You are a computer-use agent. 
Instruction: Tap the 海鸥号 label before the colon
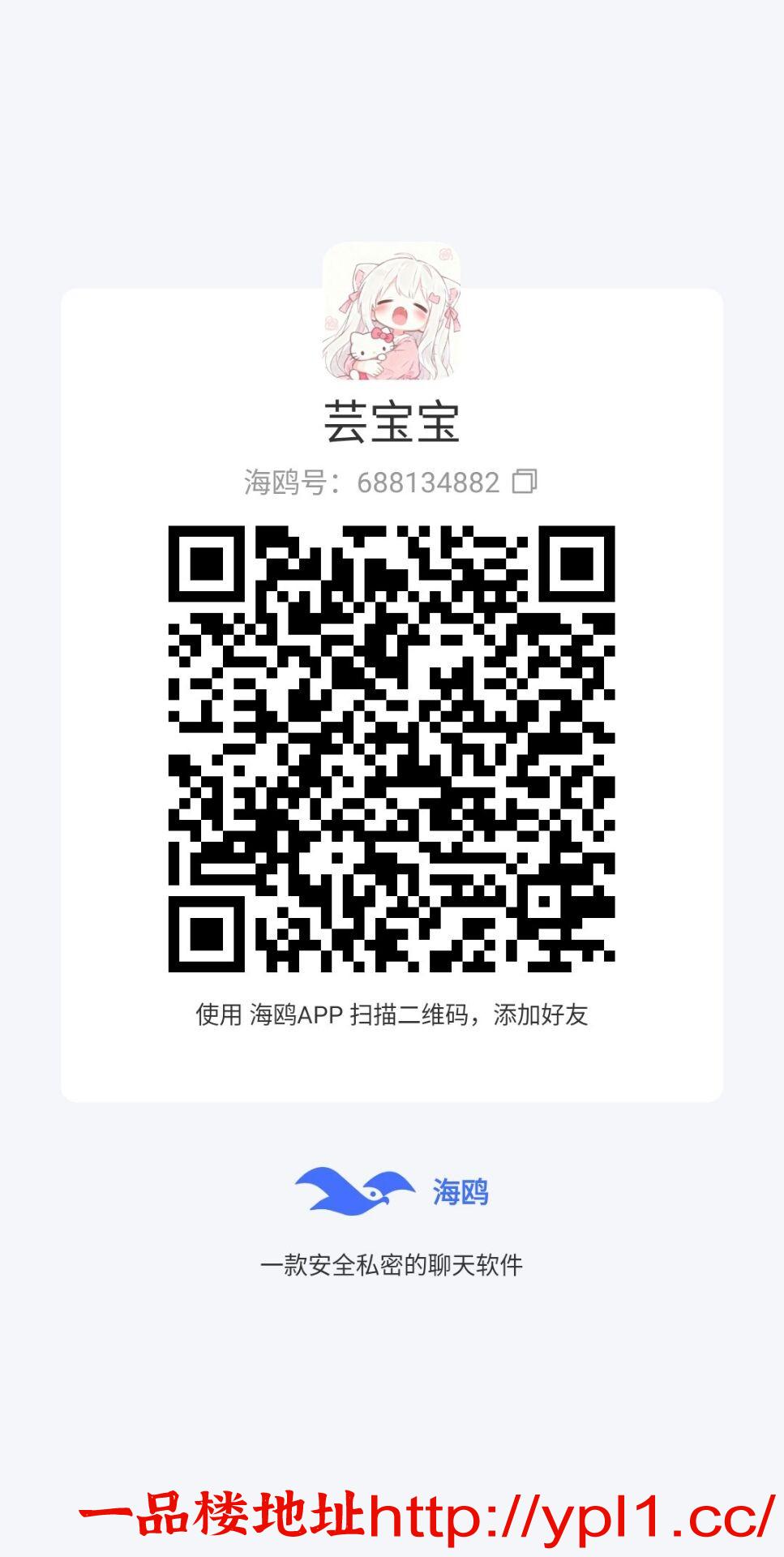(x=288, y=483)
